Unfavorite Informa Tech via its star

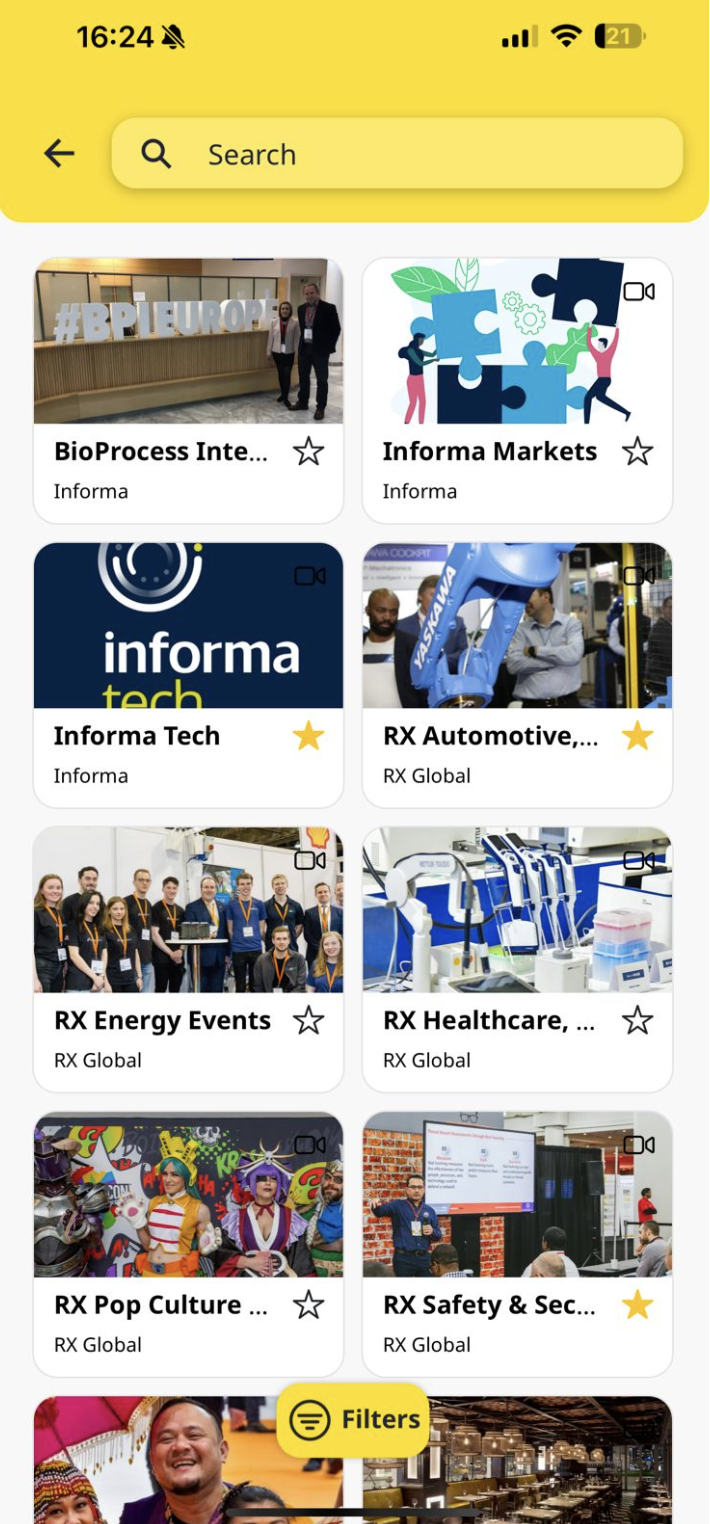click(x=308, y=737)
